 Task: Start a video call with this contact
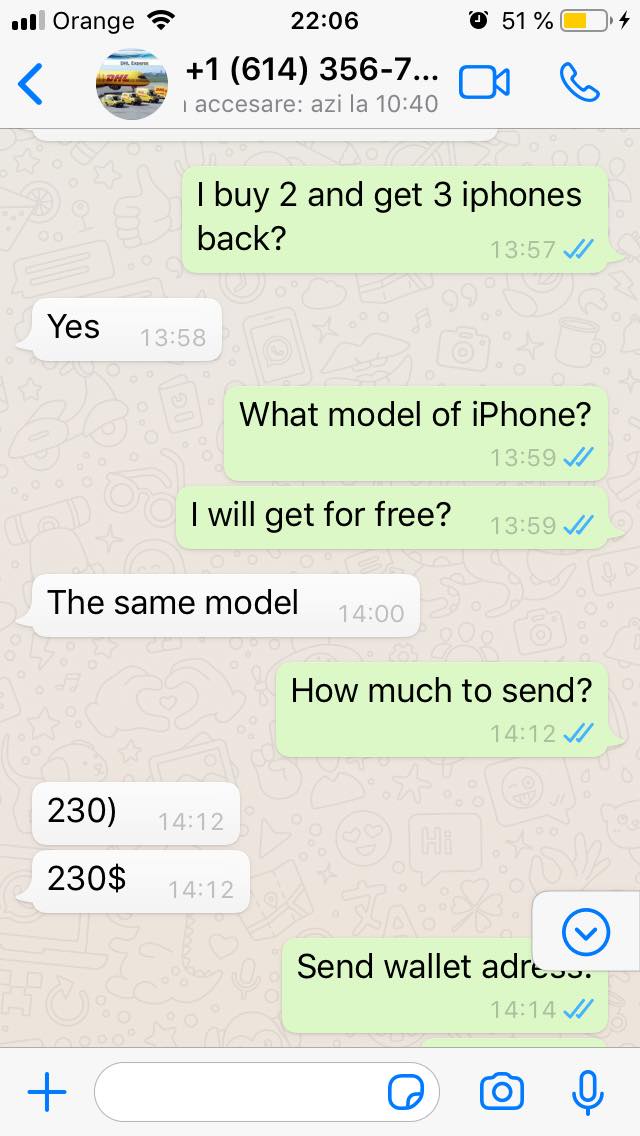[x=484, y=83]
